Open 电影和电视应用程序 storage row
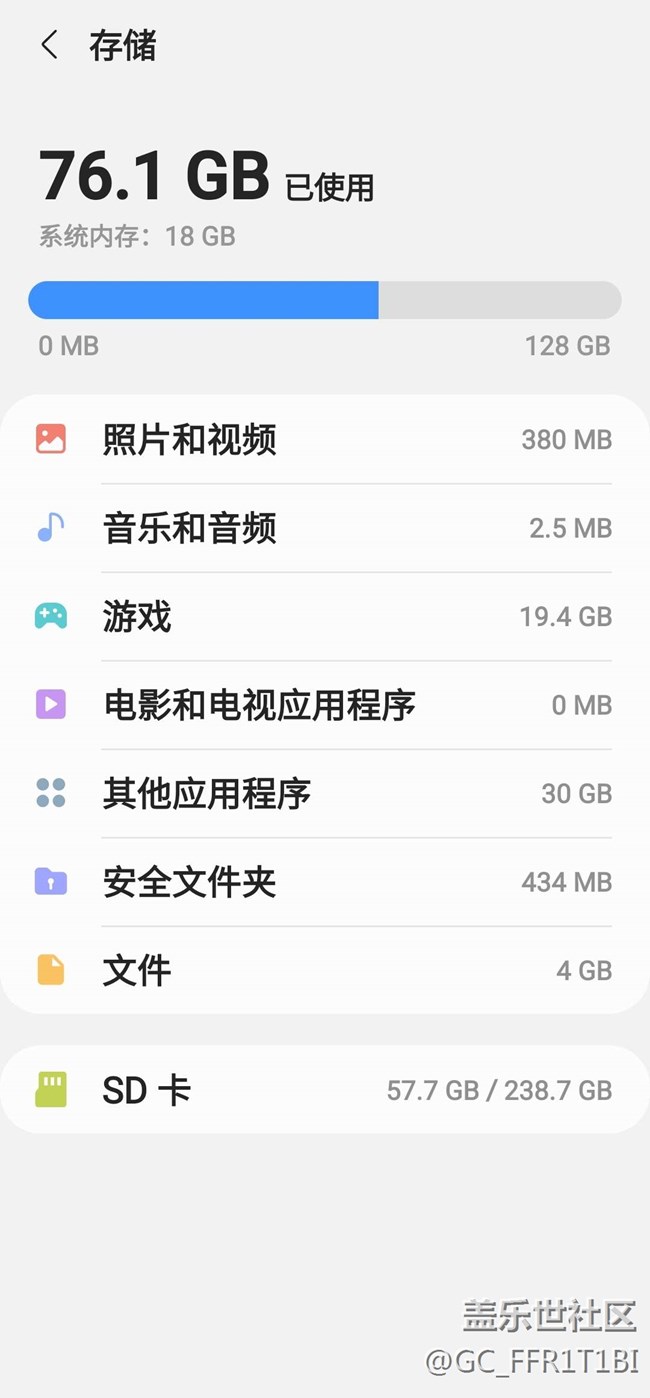This screenshot has width=650, height=1398. pyautogui.click(x=324, y=705)
